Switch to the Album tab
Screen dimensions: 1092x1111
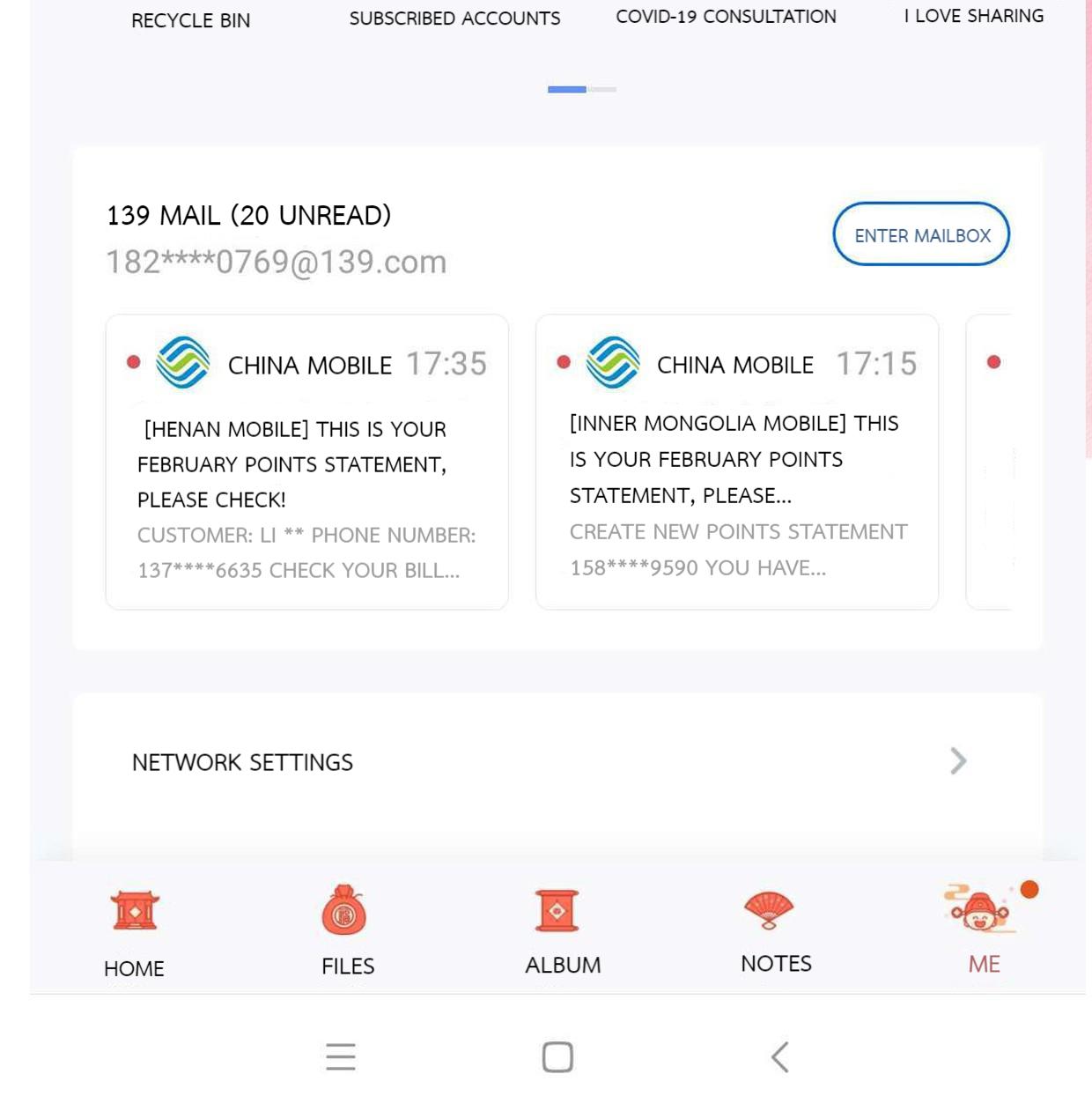click(562, 930)
